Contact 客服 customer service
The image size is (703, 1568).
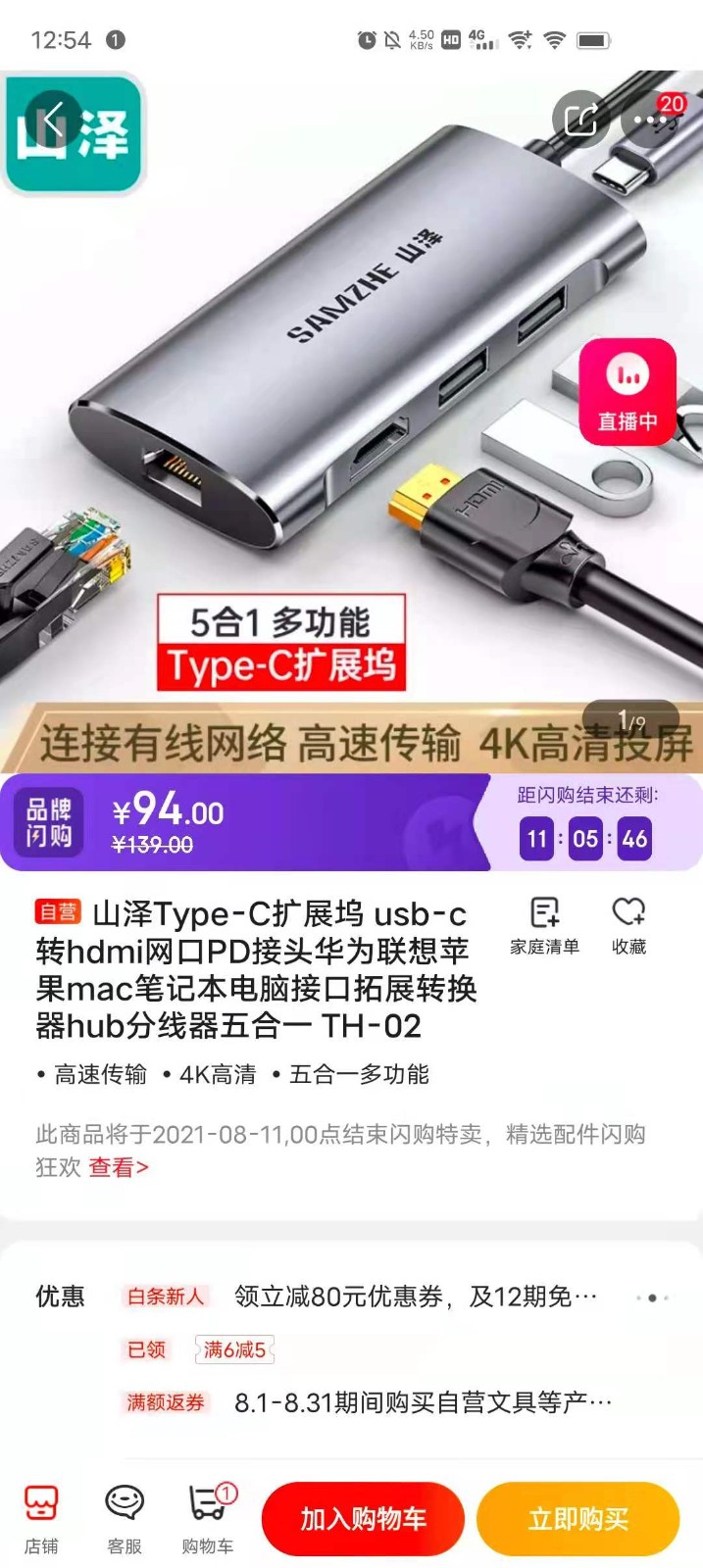coord(125,1518)
